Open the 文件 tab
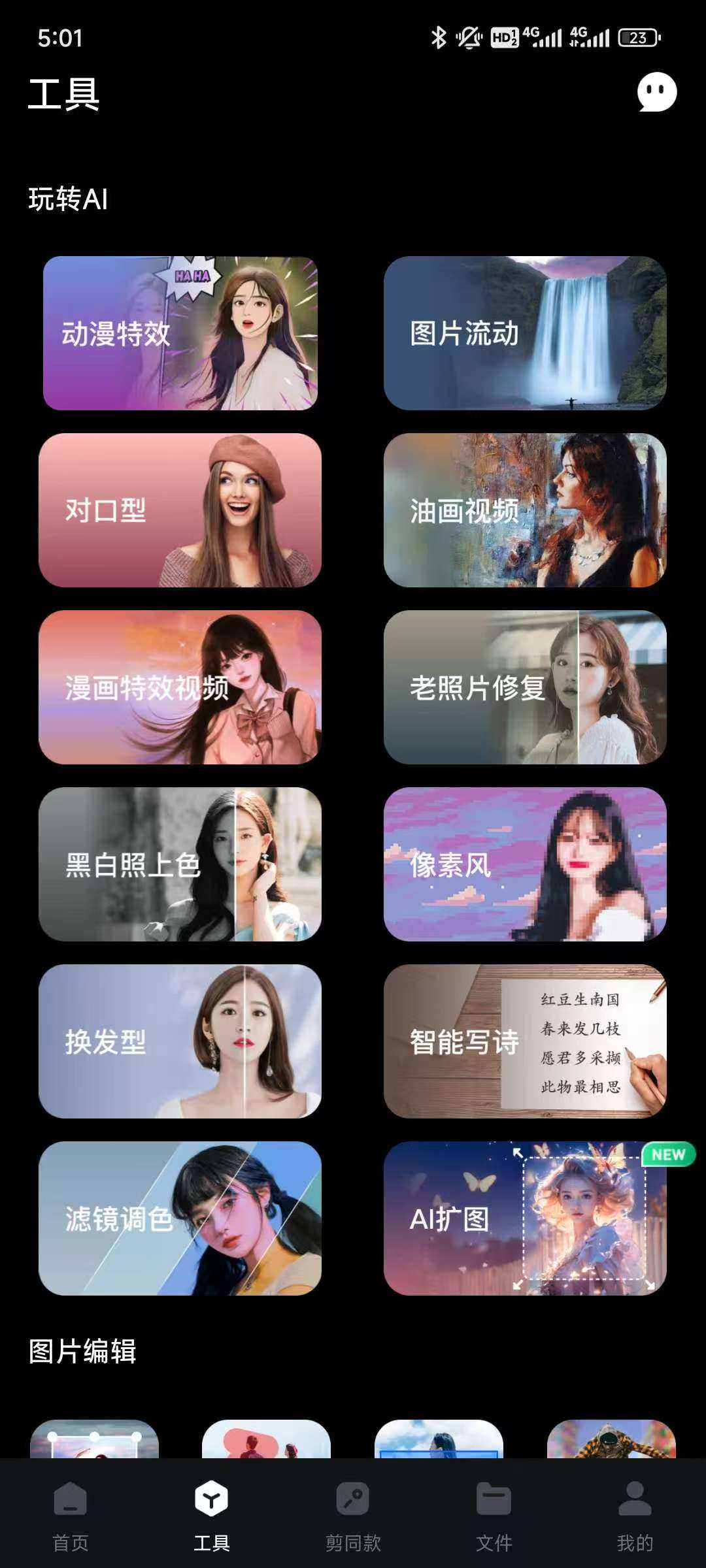 click(x=494, y=1516)
